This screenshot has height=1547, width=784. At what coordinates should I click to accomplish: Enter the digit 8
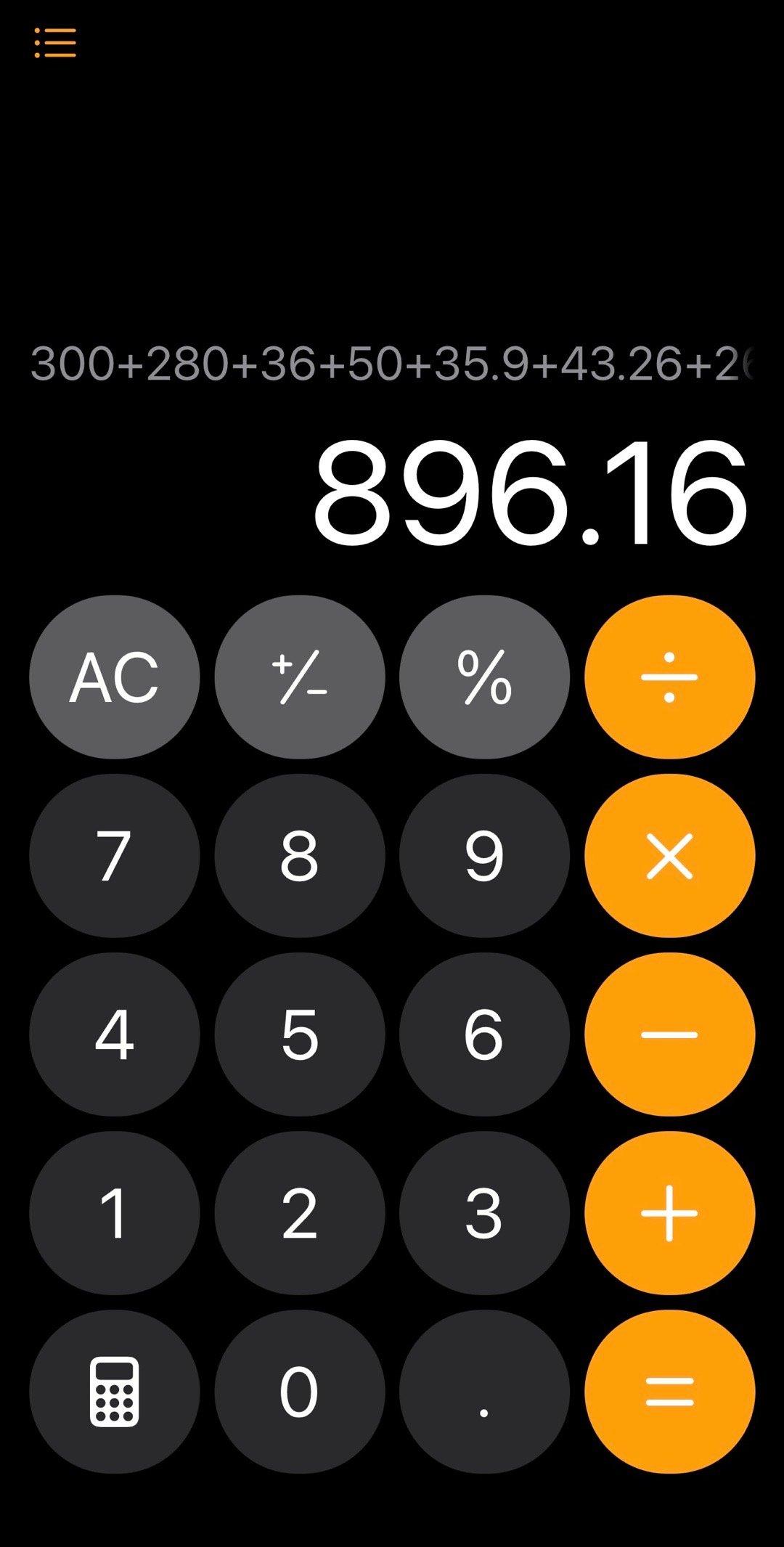(299, 855)
